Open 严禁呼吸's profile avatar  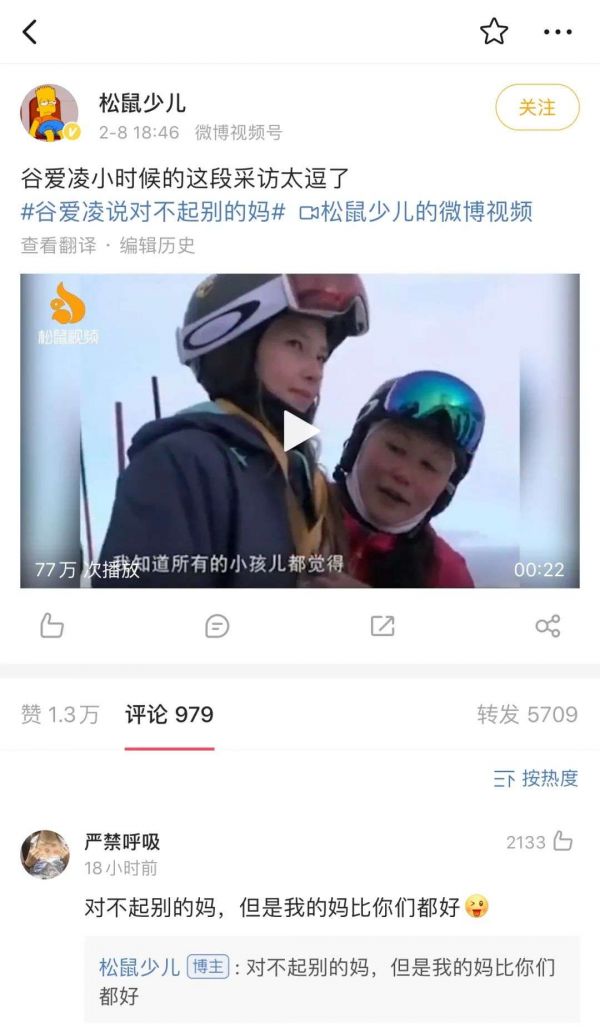click(45, 854)
